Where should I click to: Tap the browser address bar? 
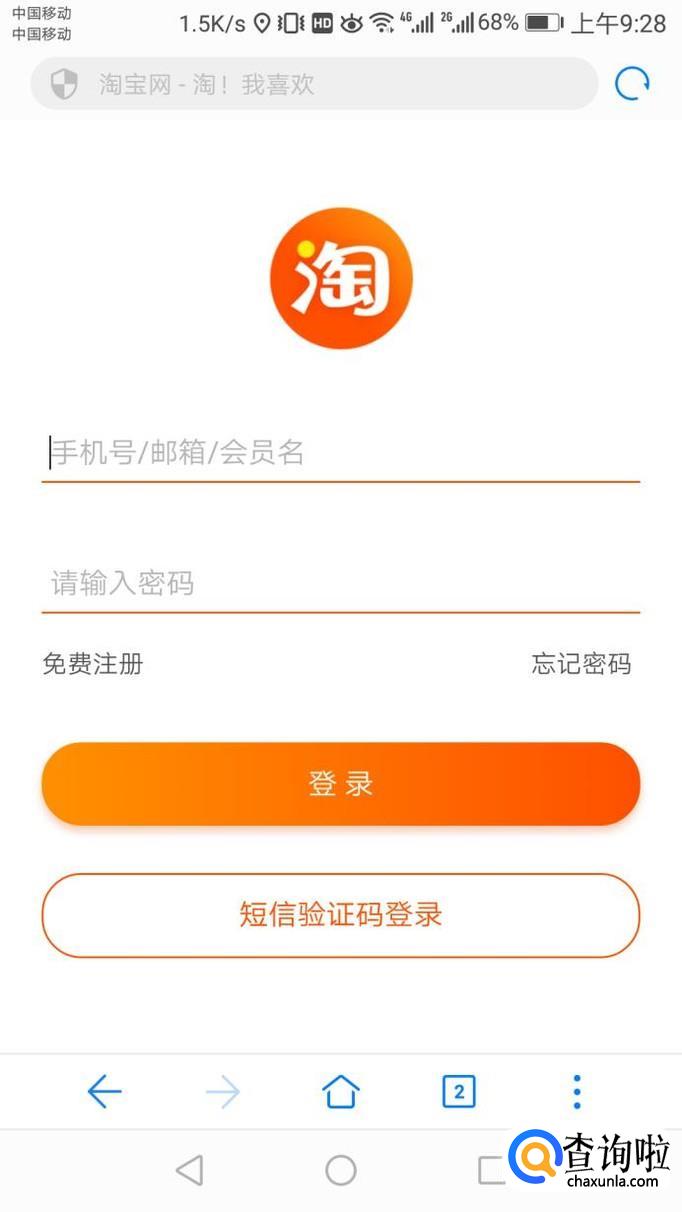(x=313, y=84)
